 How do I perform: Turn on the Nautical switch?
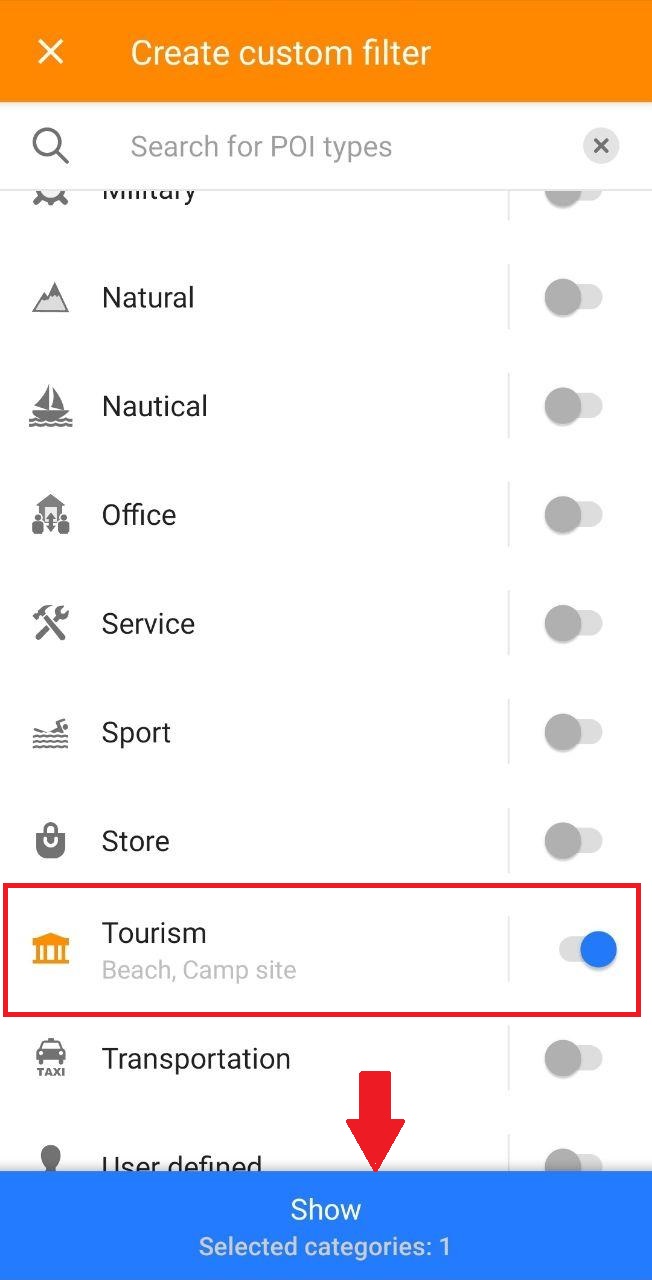573,406
